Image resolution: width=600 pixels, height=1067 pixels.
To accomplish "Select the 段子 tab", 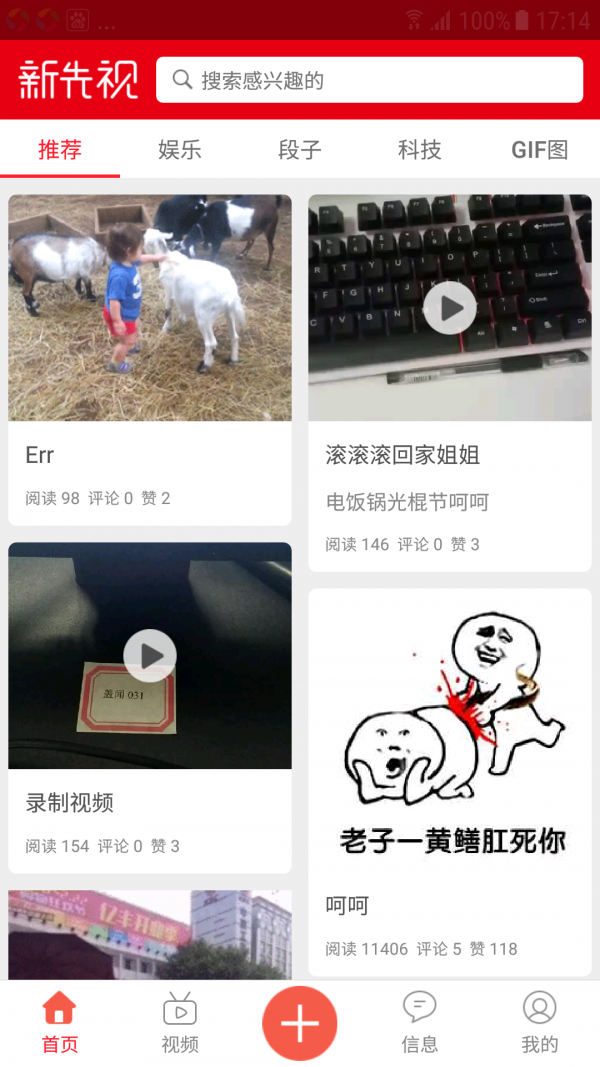I will coord(300,150).
